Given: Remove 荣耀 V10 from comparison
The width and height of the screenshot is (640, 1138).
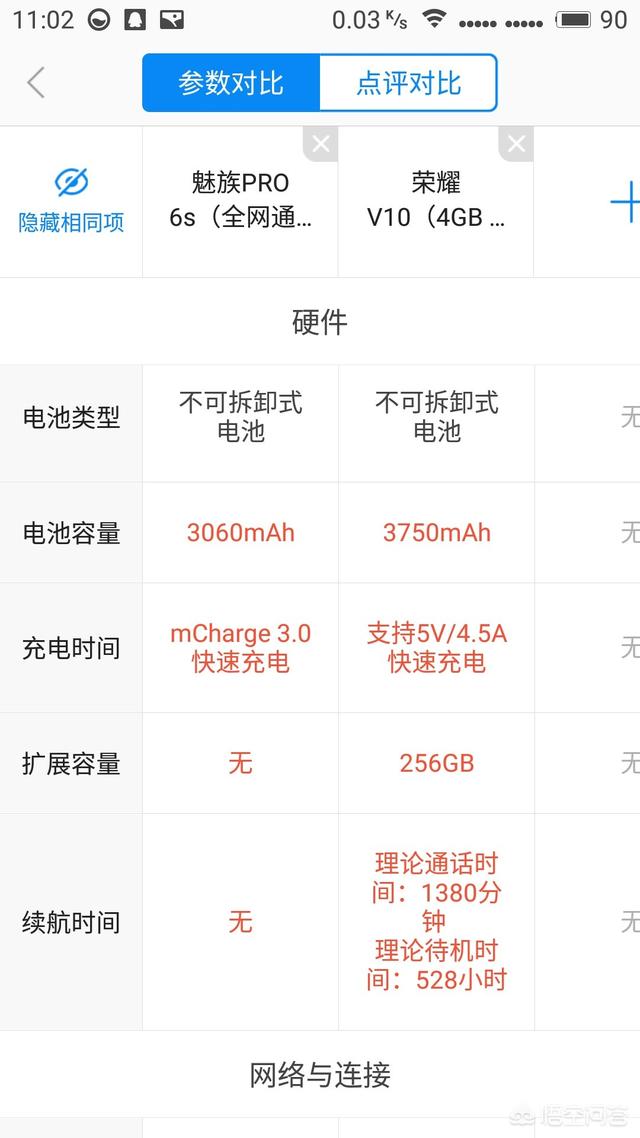Looking at the screenshot, I should click(516, 144).
